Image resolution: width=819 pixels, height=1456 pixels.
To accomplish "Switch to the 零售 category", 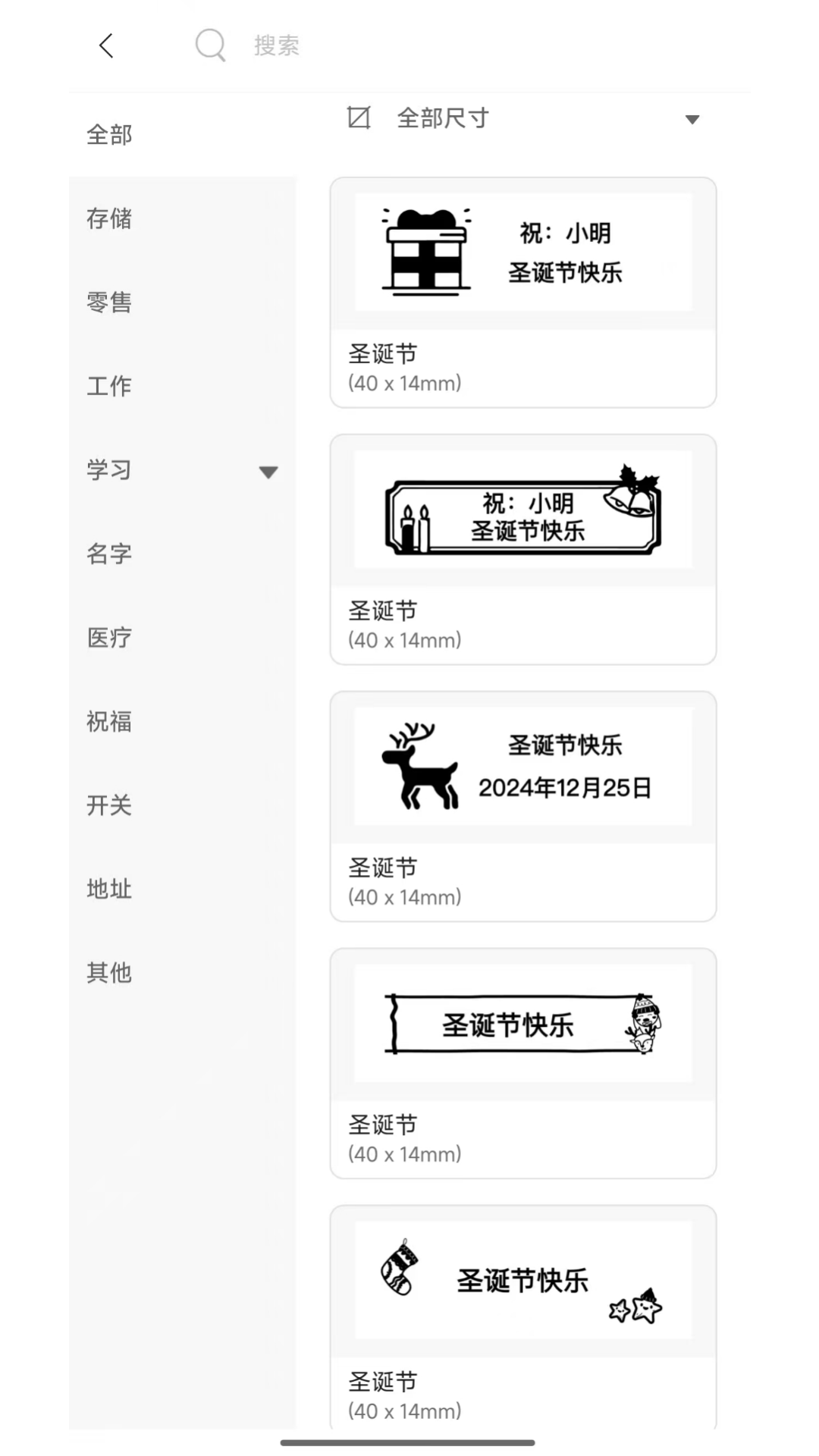I will (109, 303).
